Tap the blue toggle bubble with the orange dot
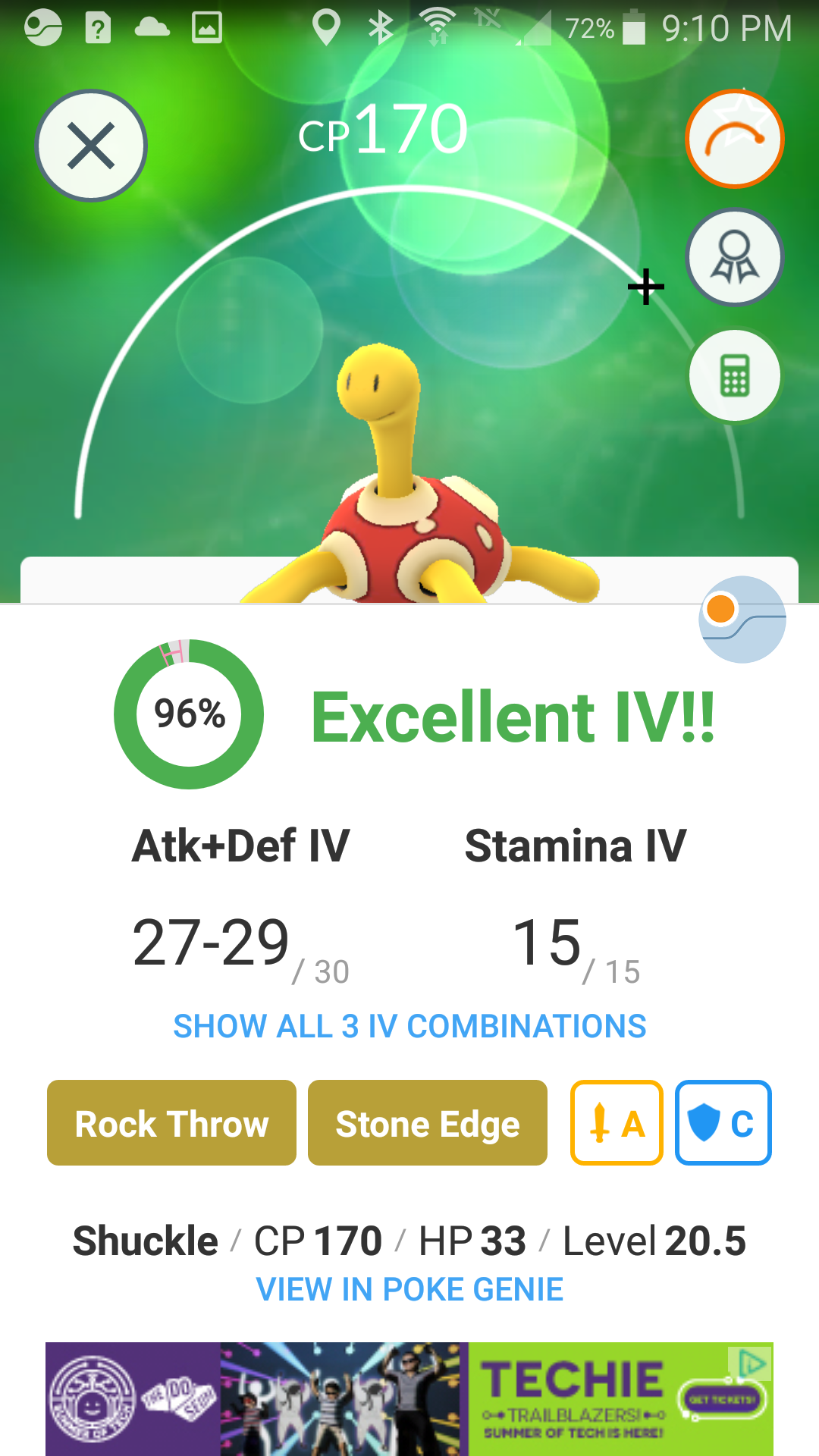This screenshot has height=1456, width=819. tap(742, 619)
